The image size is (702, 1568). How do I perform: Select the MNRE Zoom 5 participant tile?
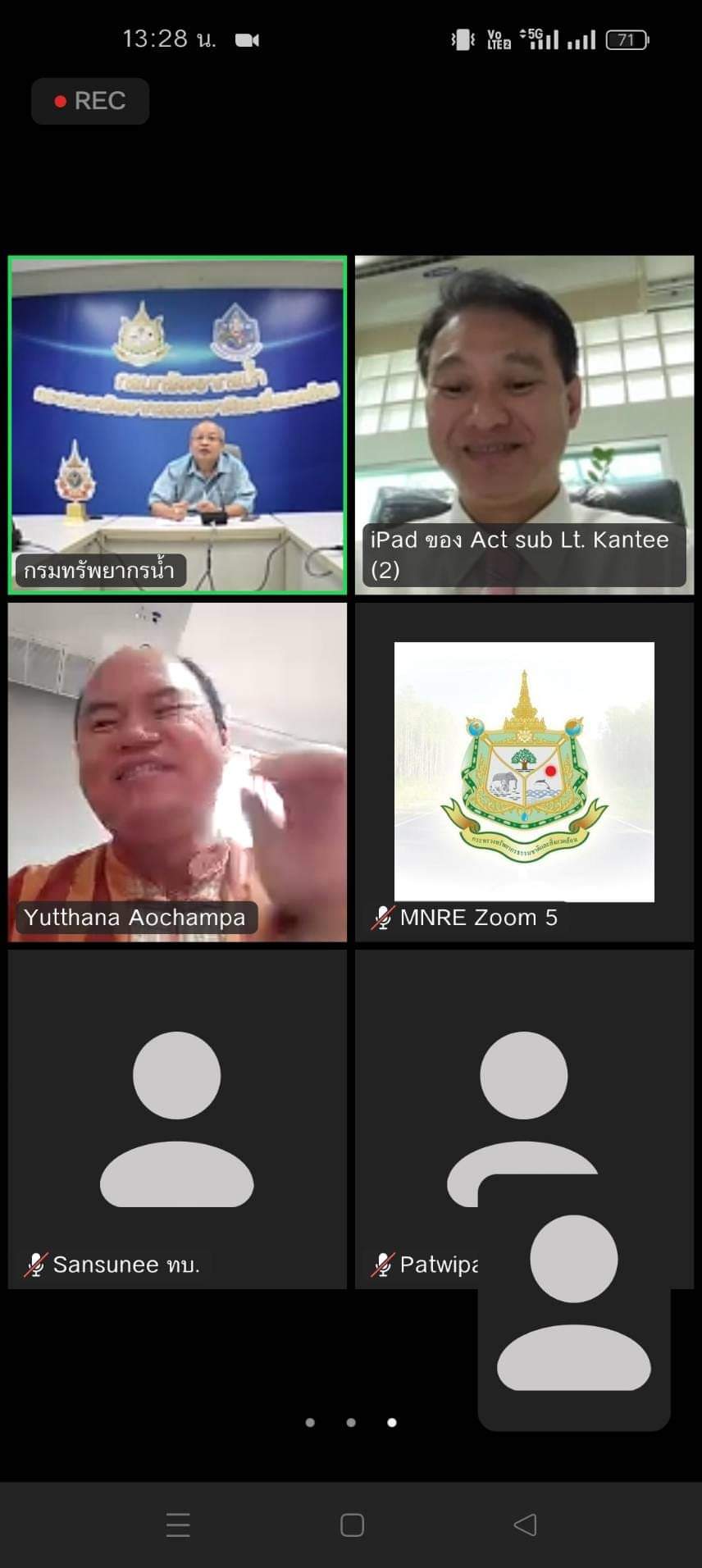pos(525,772)
